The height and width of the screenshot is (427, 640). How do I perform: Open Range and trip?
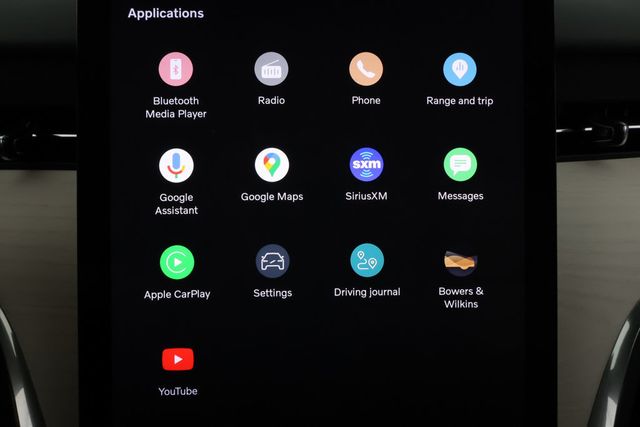pyautogui.click(x=460, y=70)
